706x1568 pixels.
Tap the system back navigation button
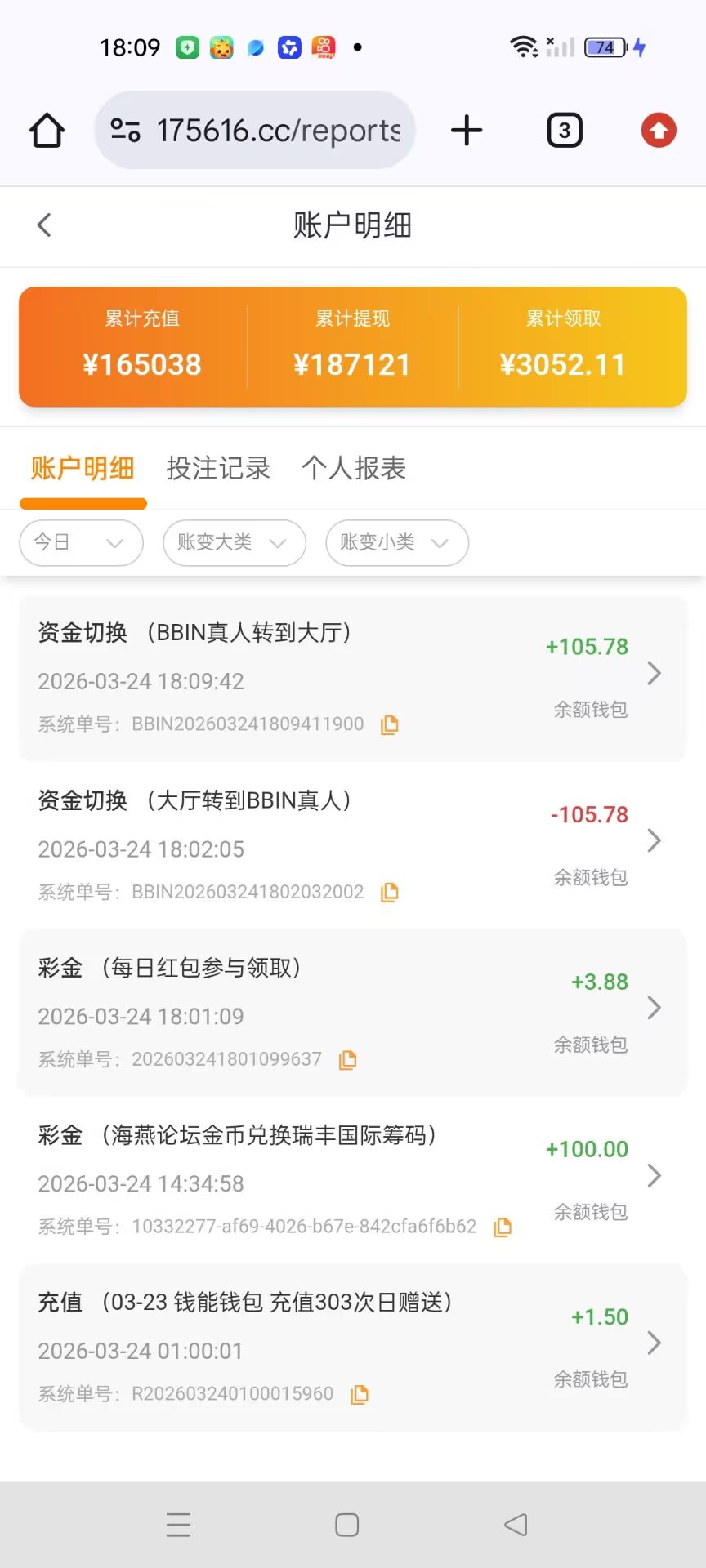click(x=516, y=1525)
